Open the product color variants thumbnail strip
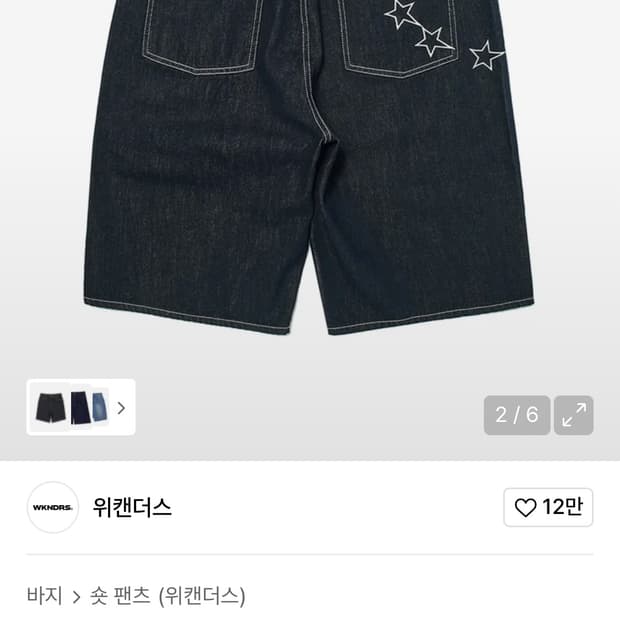The width and height of the screenshot is (620, 620). [x=81, y=407]
